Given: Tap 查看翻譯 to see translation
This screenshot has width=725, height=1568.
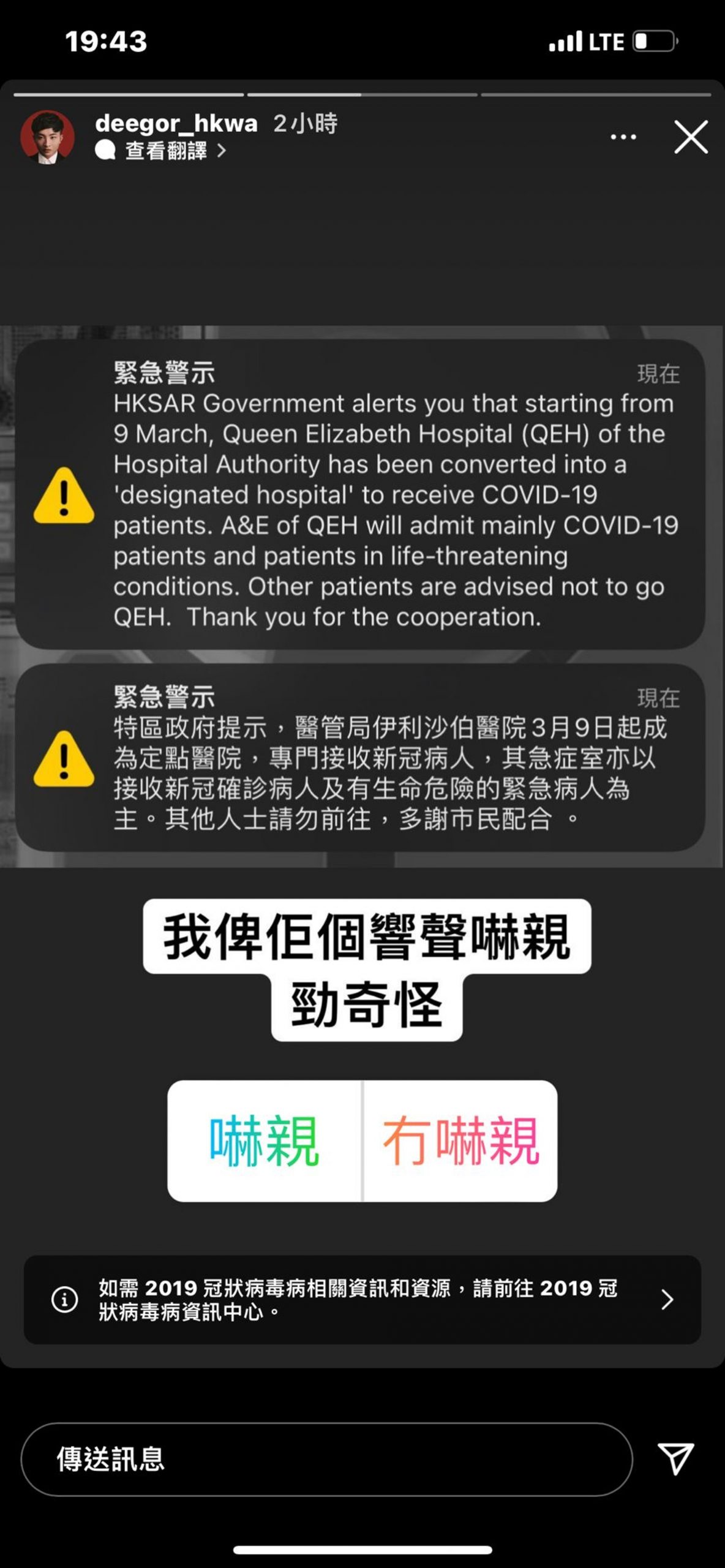Looking at the screenshot, I should (165, 151).
